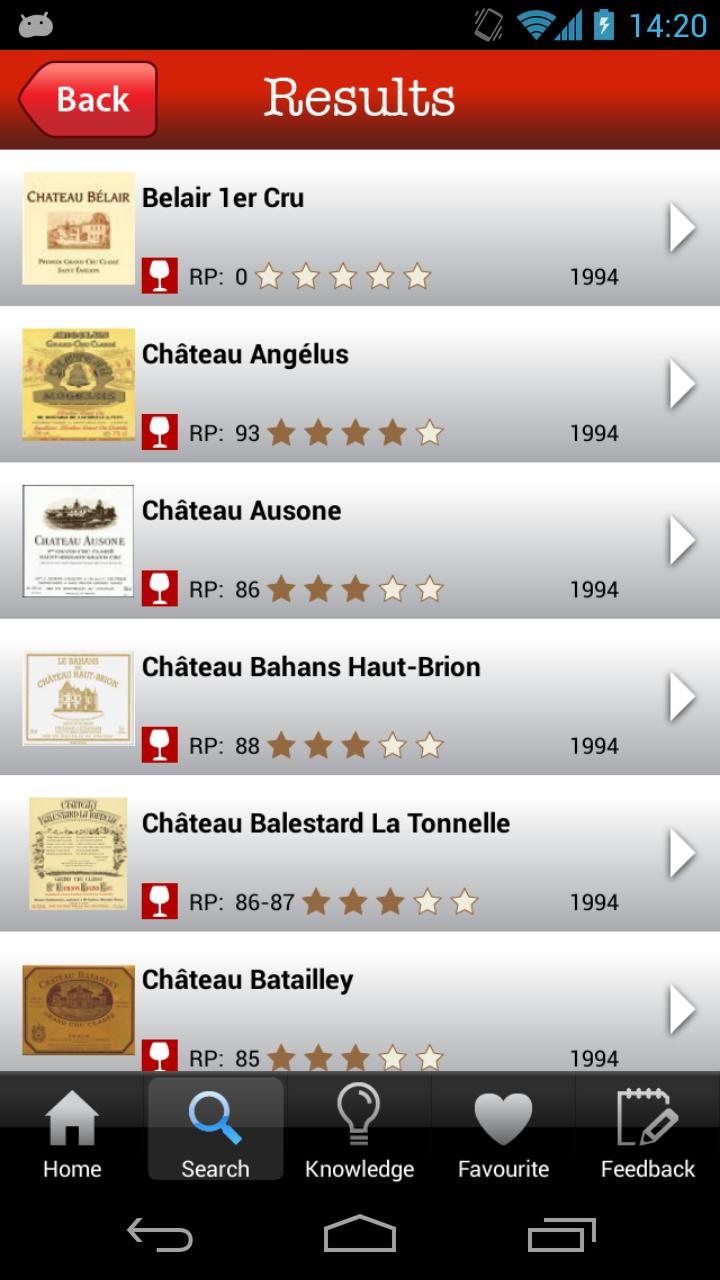720x1280 pixels.
Task: Tap the system home button
Action: [360, 1235]
